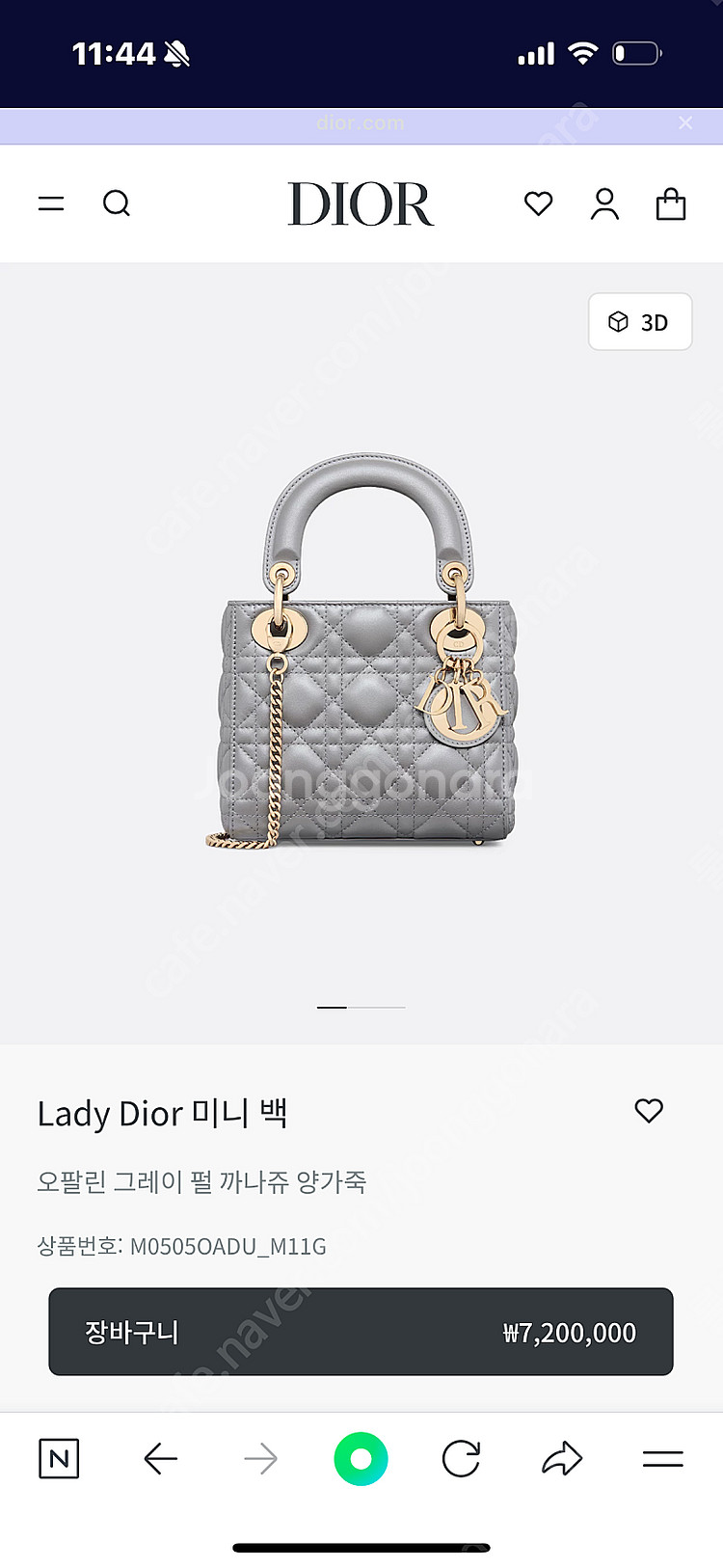Reload the current page
This screenshot has width=723, height=1568.
pos(461,1459)
